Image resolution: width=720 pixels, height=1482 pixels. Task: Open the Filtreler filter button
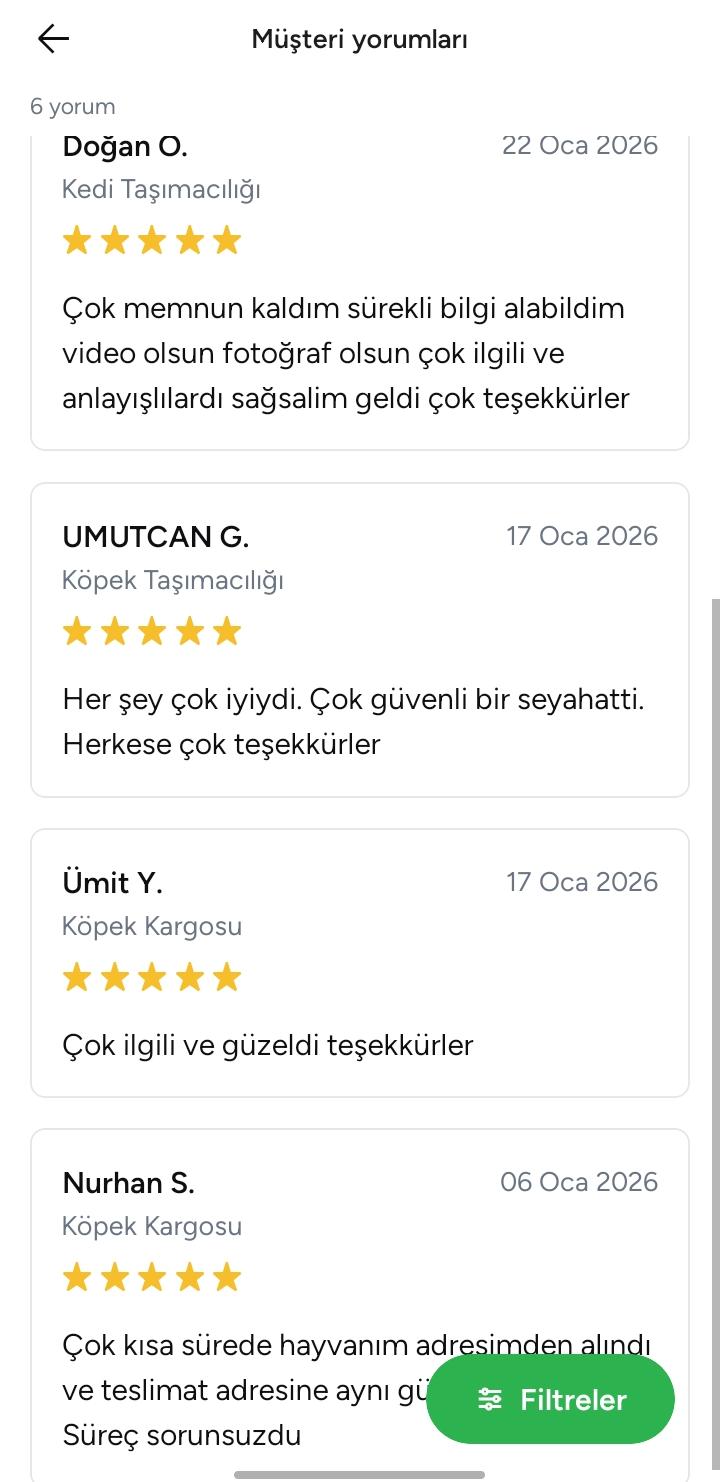[x=551, y=1400]
